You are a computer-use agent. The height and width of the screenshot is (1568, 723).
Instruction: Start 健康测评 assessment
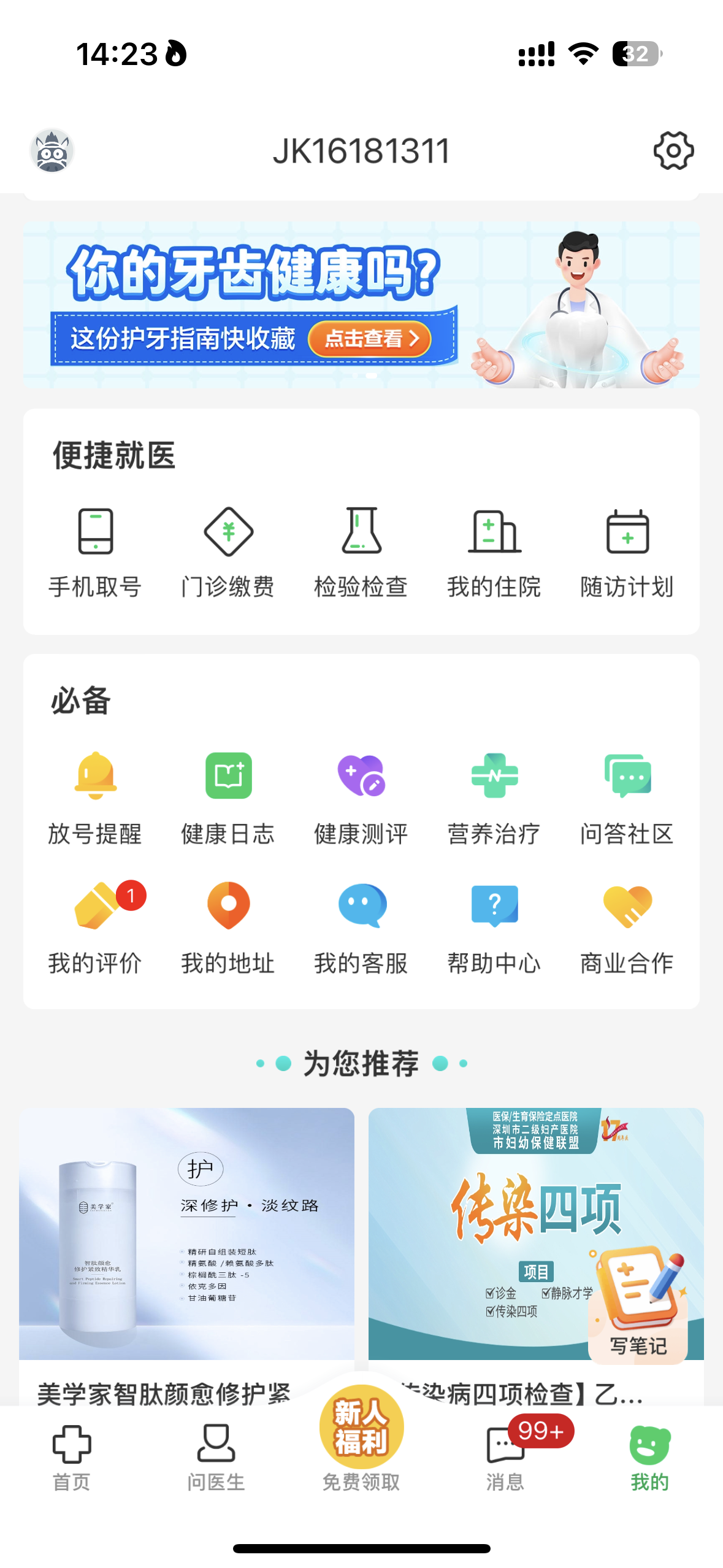(x=361, y=798)
